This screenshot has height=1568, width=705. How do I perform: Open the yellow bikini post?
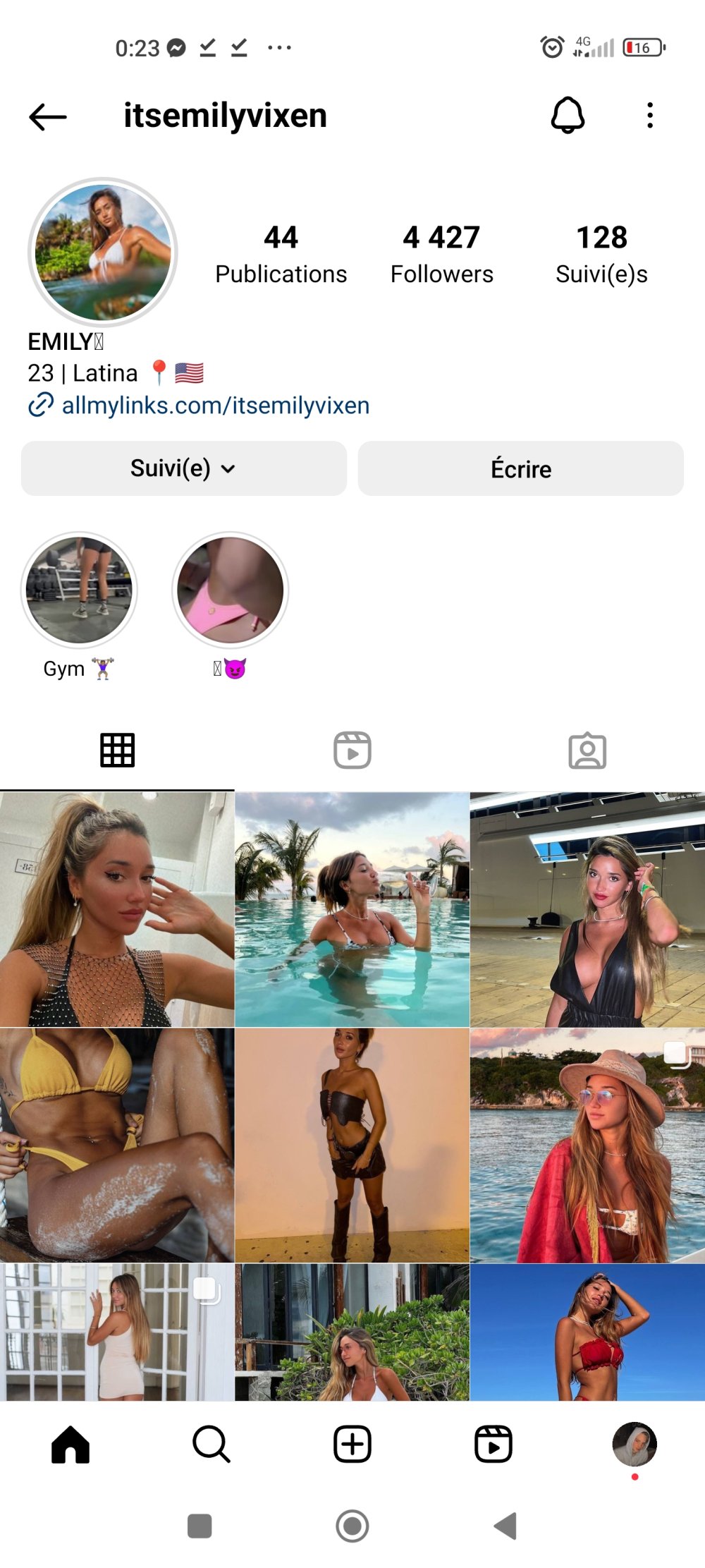point(117,1145)
